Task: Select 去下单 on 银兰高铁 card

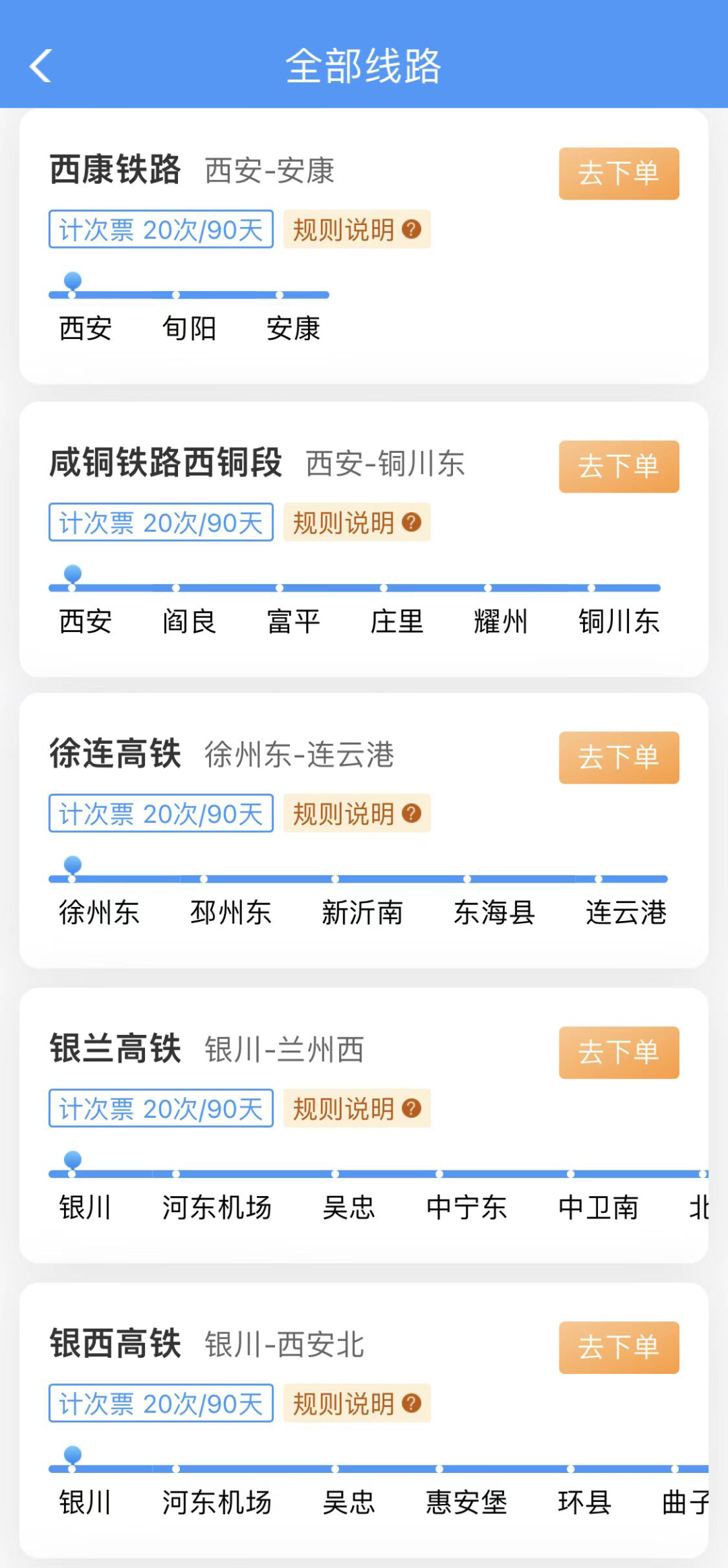Action: (618, 1053)
